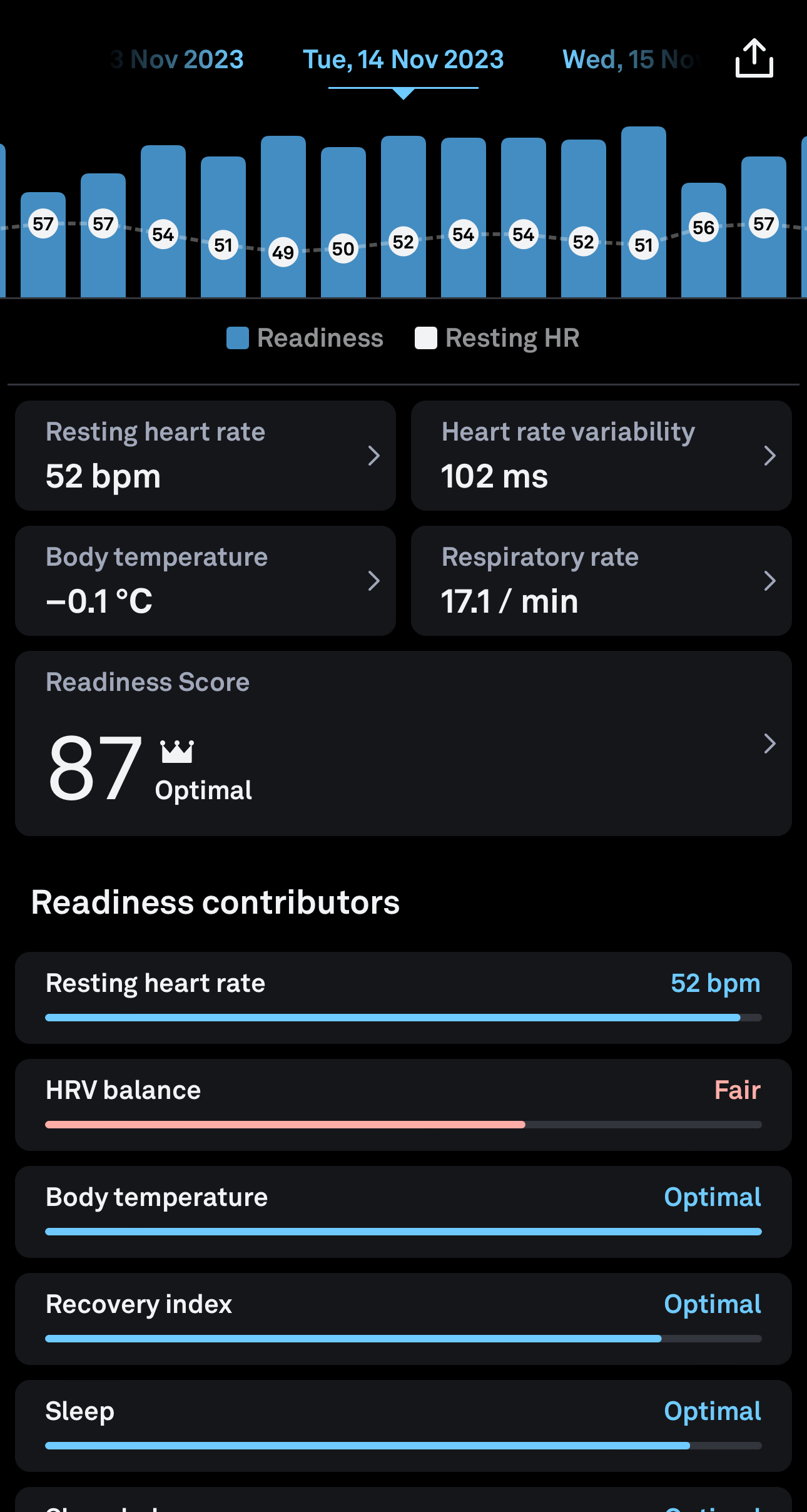Select the chart bar with resting HR 49
Screen dimensions: 807x1512
[x=283, y=217]
